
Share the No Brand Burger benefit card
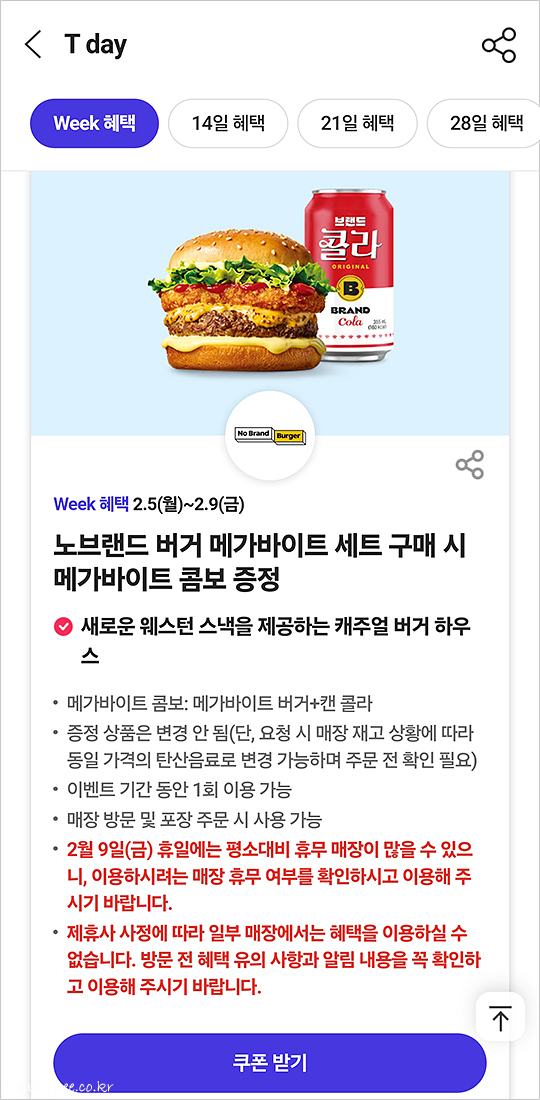(470, 464)
